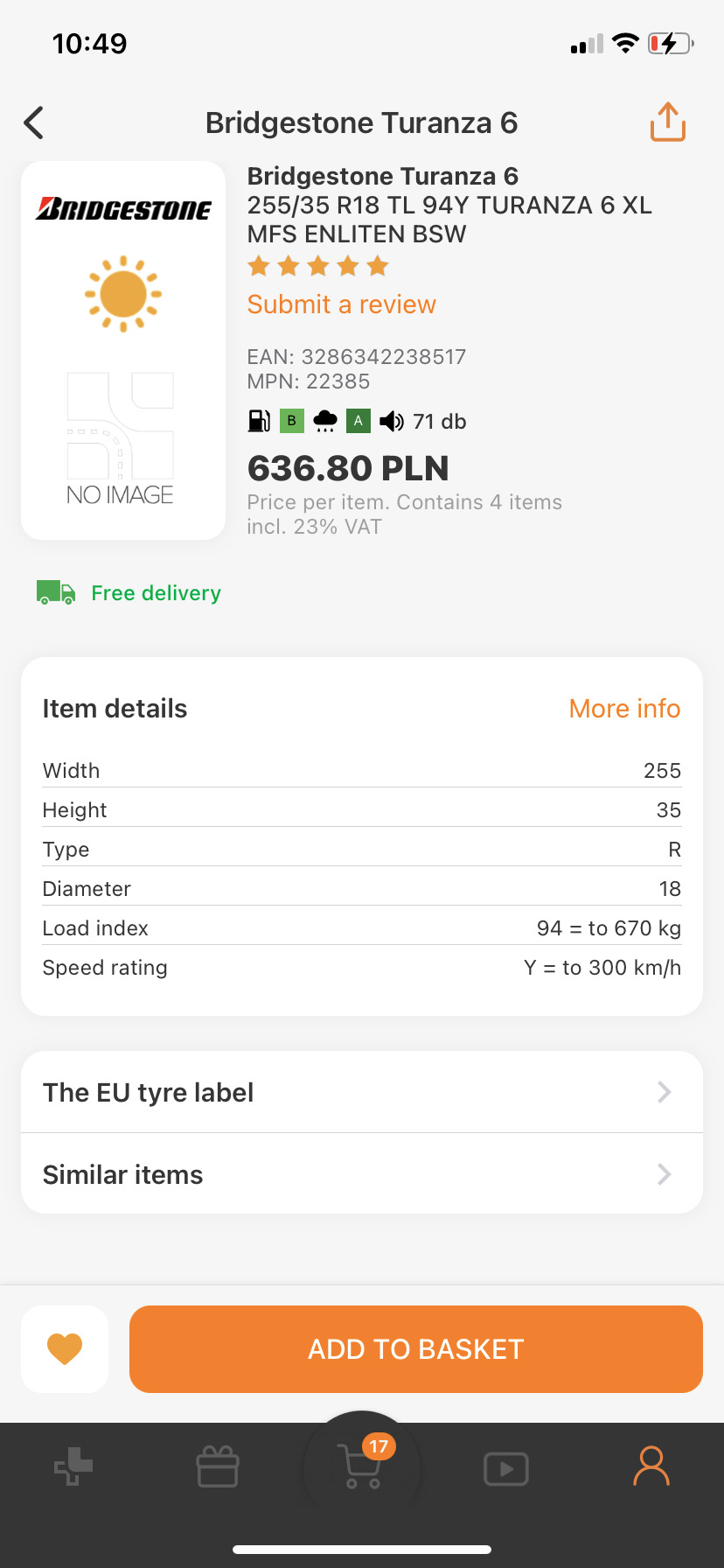This screenshot has width=724, height=1568.
Task: Open The EU tyre label section
Action: tap(362, 1093)
